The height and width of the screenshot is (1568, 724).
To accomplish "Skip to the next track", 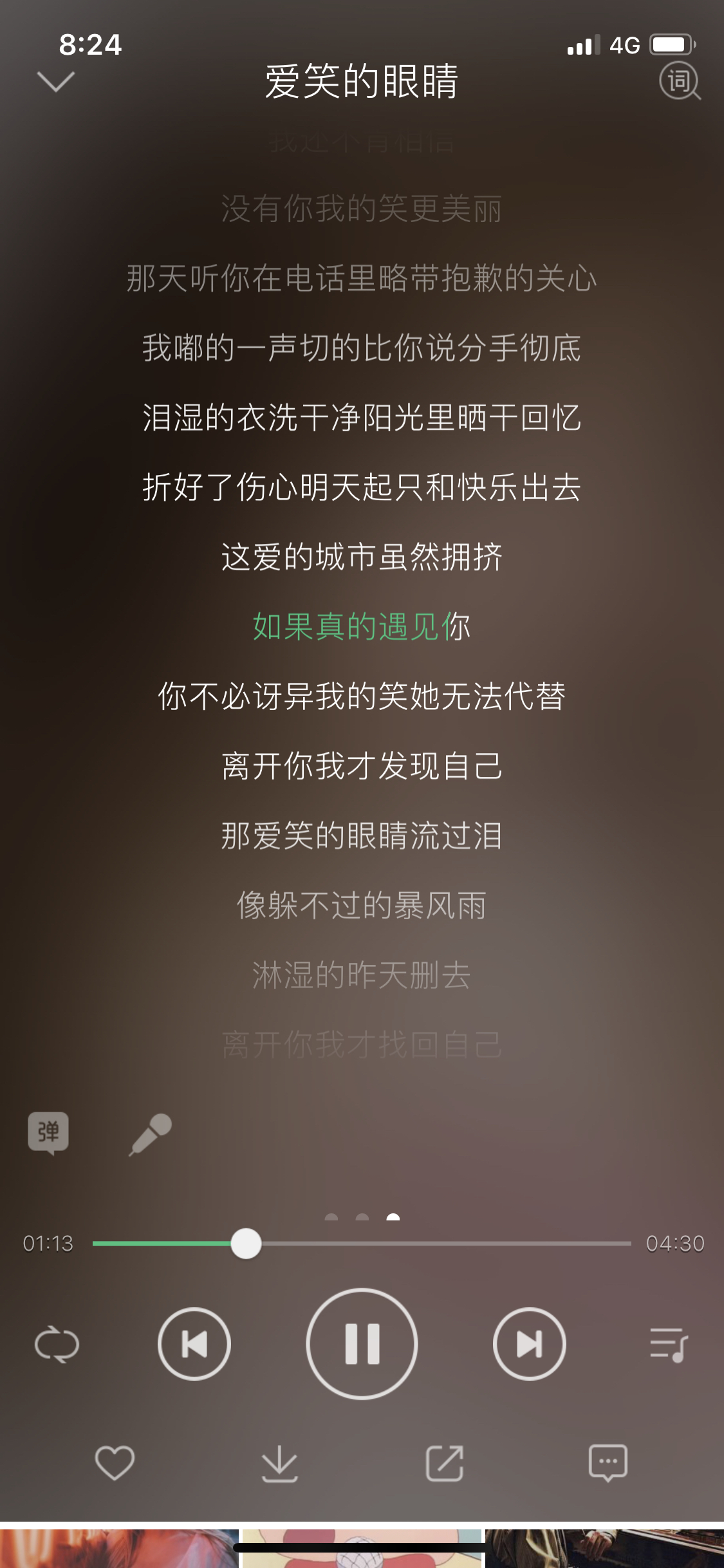I will click(x=530, y=1344).
